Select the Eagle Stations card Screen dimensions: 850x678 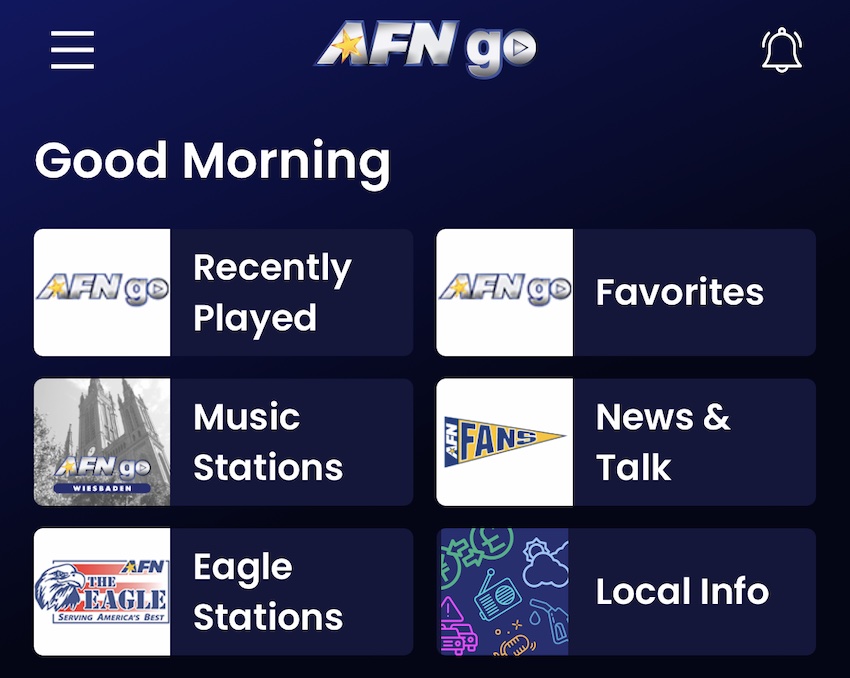tap(223, 592)
